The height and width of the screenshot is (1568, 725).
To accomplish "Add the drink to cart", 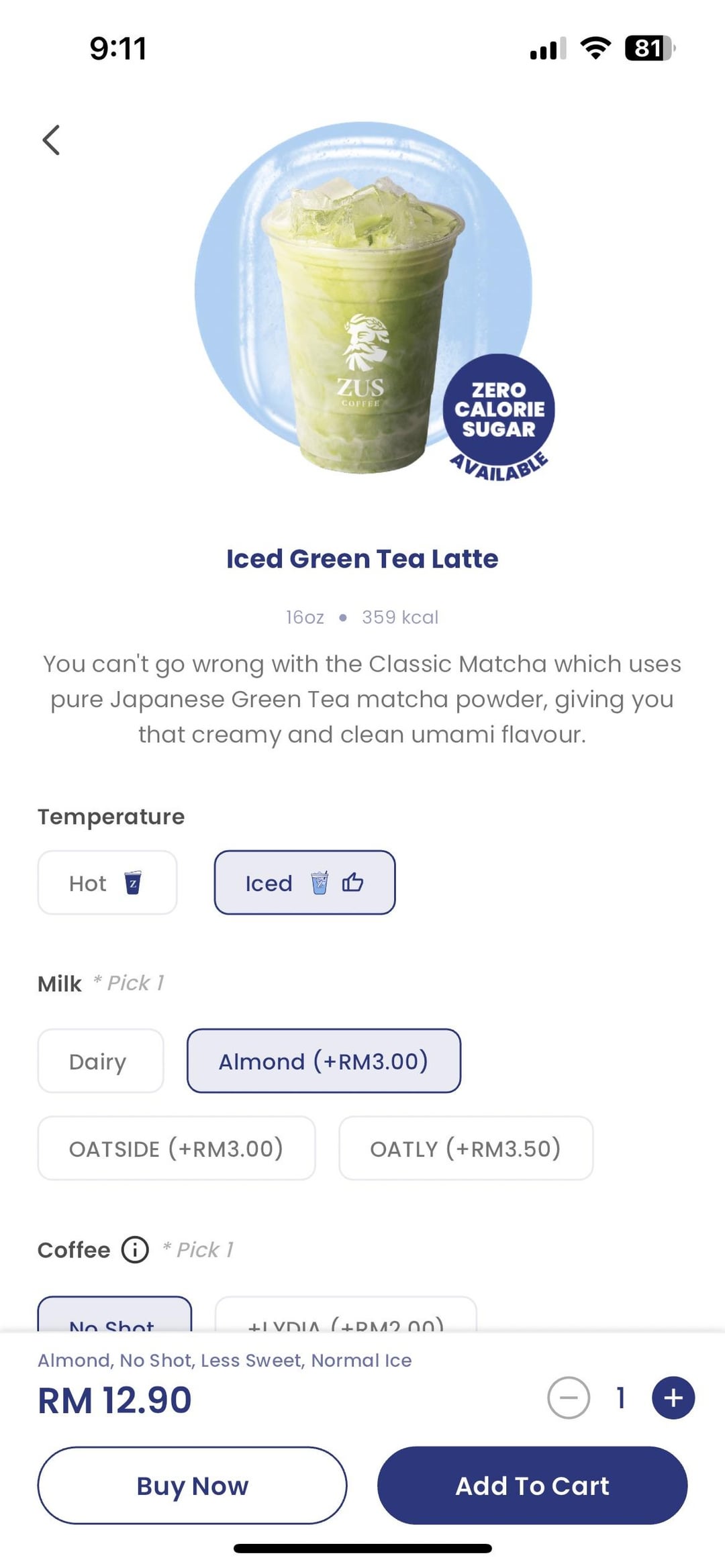I will tap(532, 1485).
